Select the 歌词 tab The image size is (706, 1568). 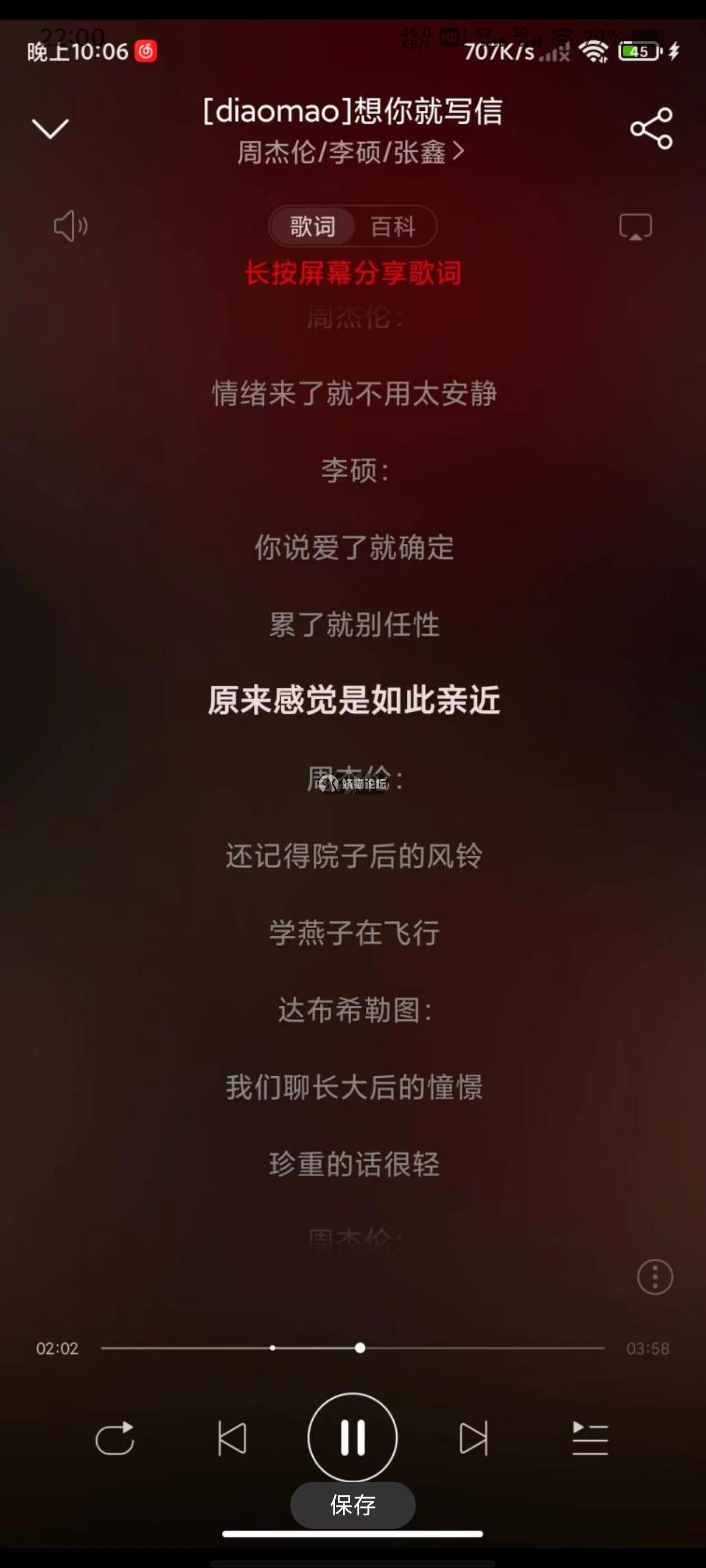tap(313, 226)
